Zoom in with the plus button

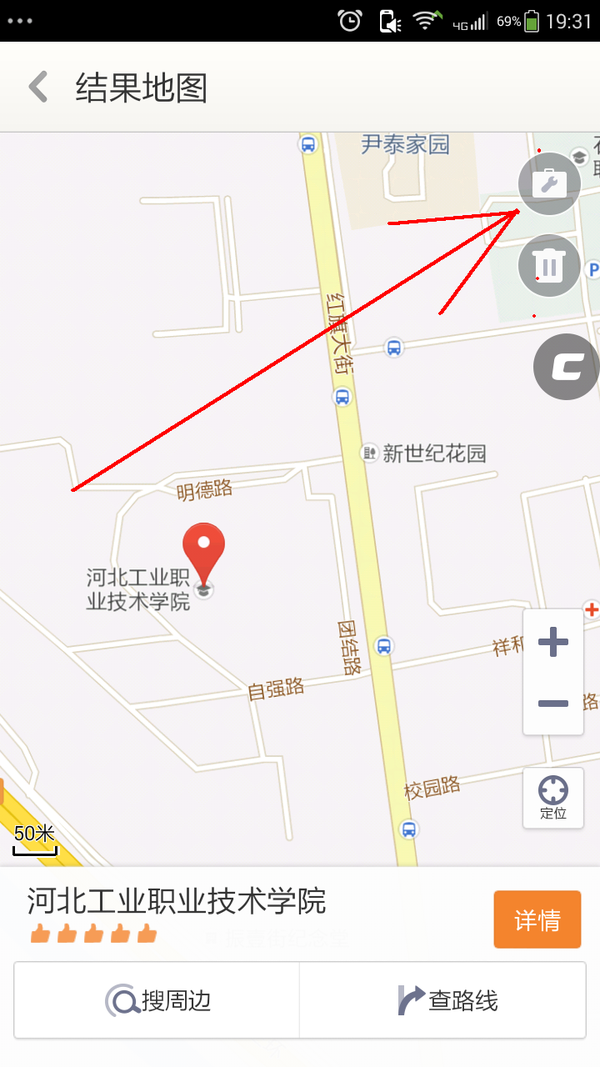tap(553, 642)
